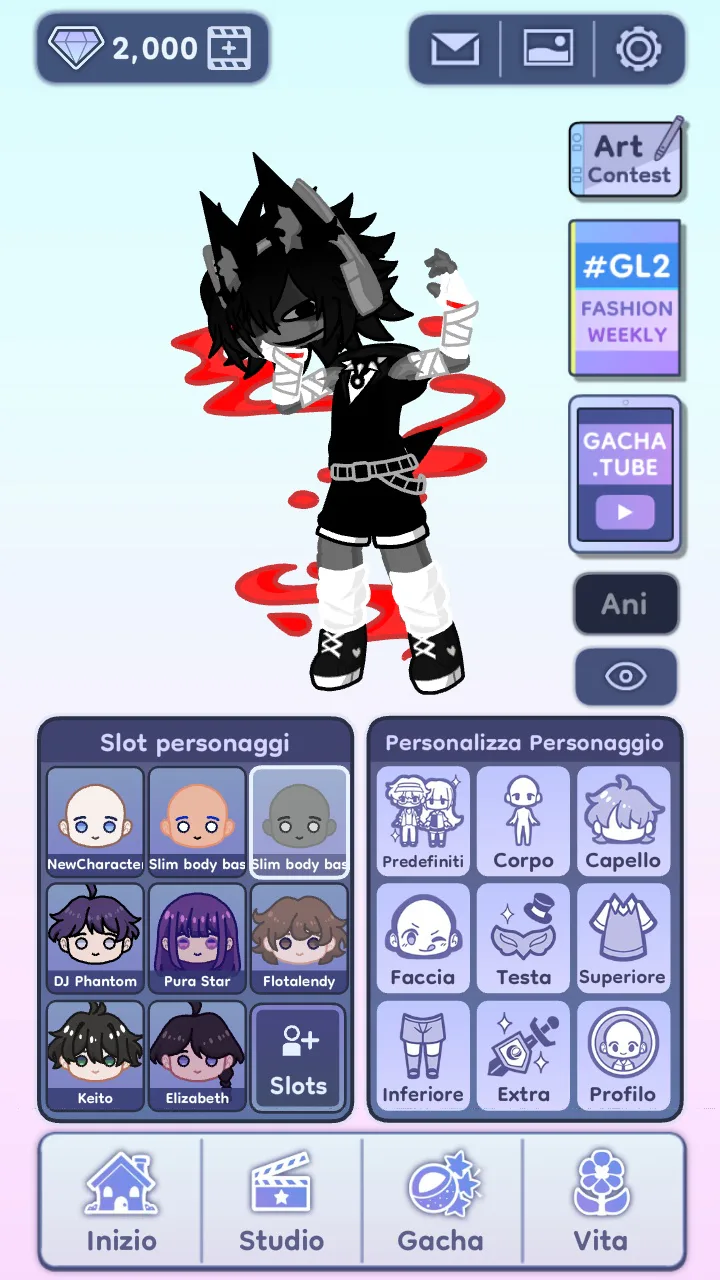Launch Gacha.Tube video player
This screenshot has width=720, height=1280.
coord(625,476)
